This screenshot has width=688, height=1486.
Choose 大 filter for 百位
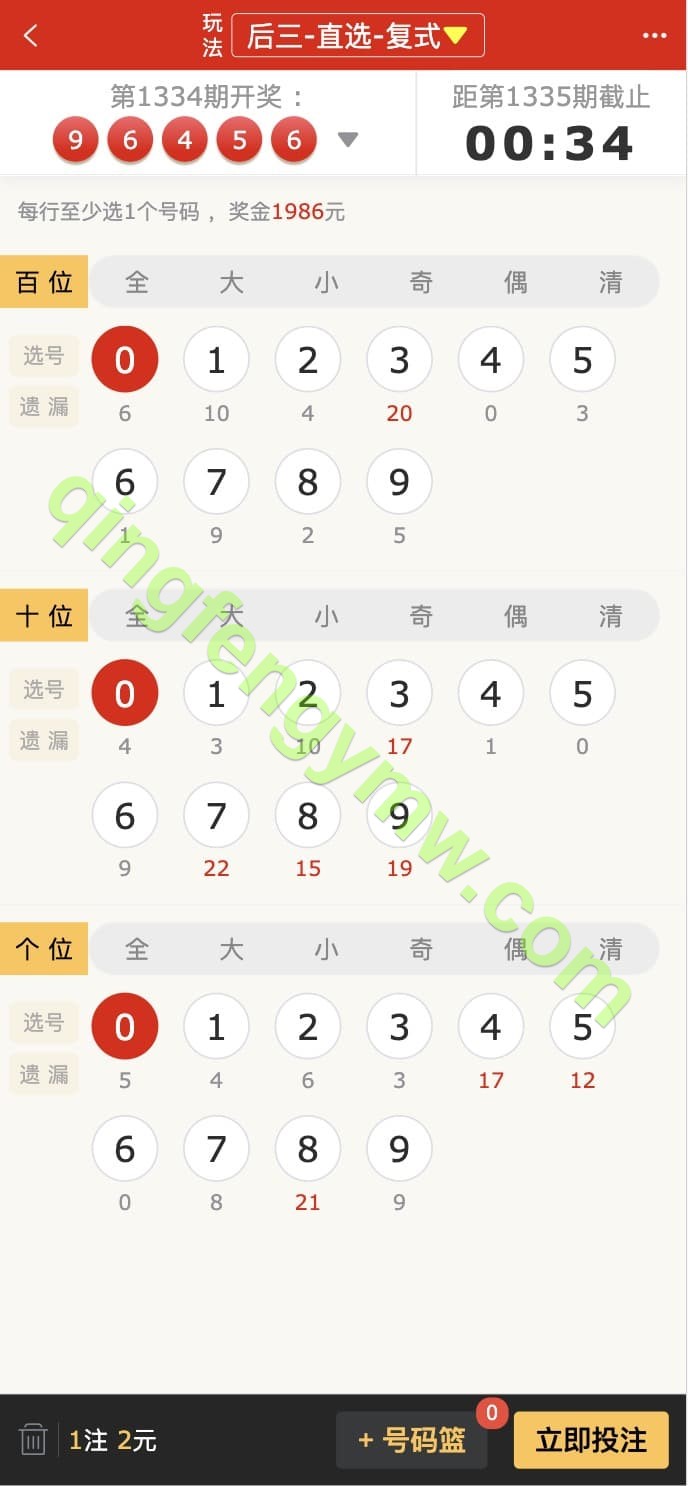(232, 283)
